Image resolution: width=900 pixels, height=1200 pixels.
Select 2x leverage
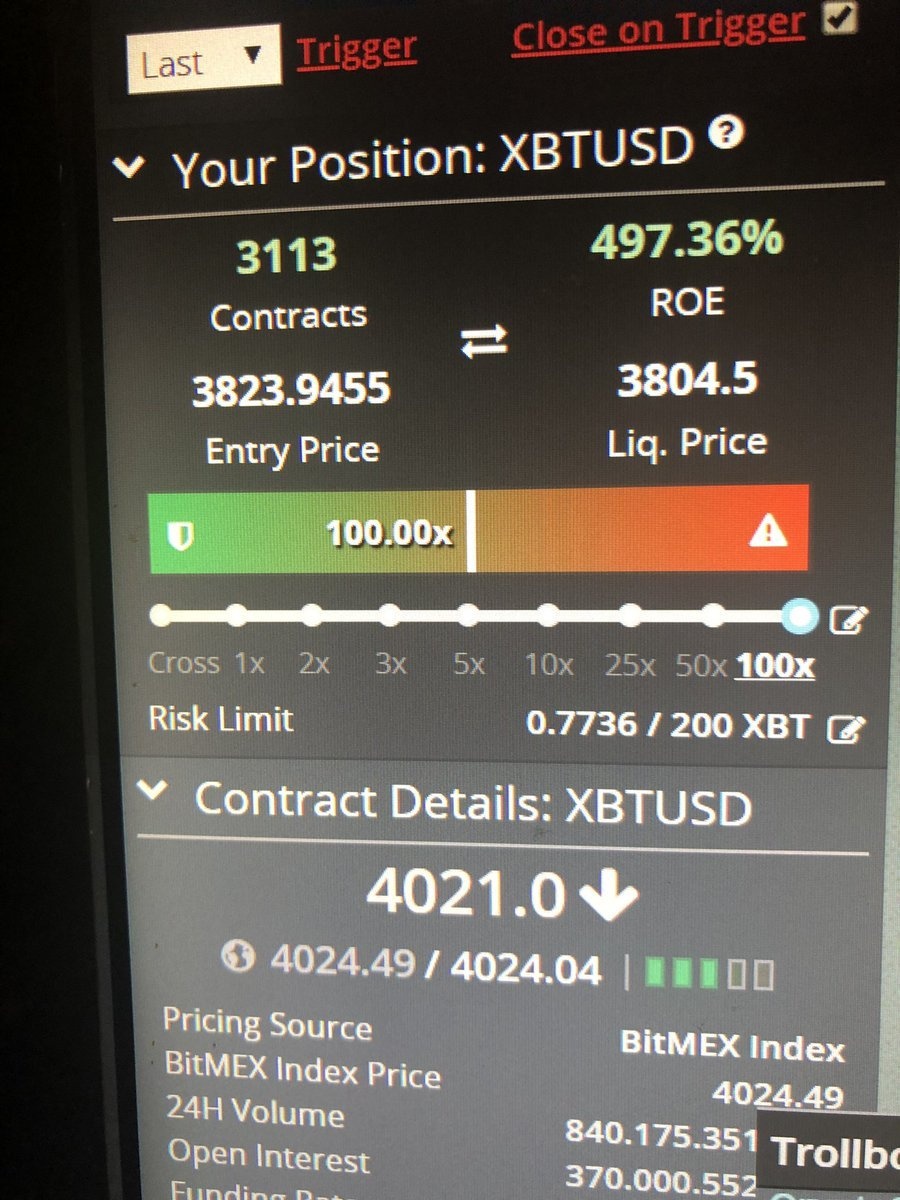click(x=313, y=616)
